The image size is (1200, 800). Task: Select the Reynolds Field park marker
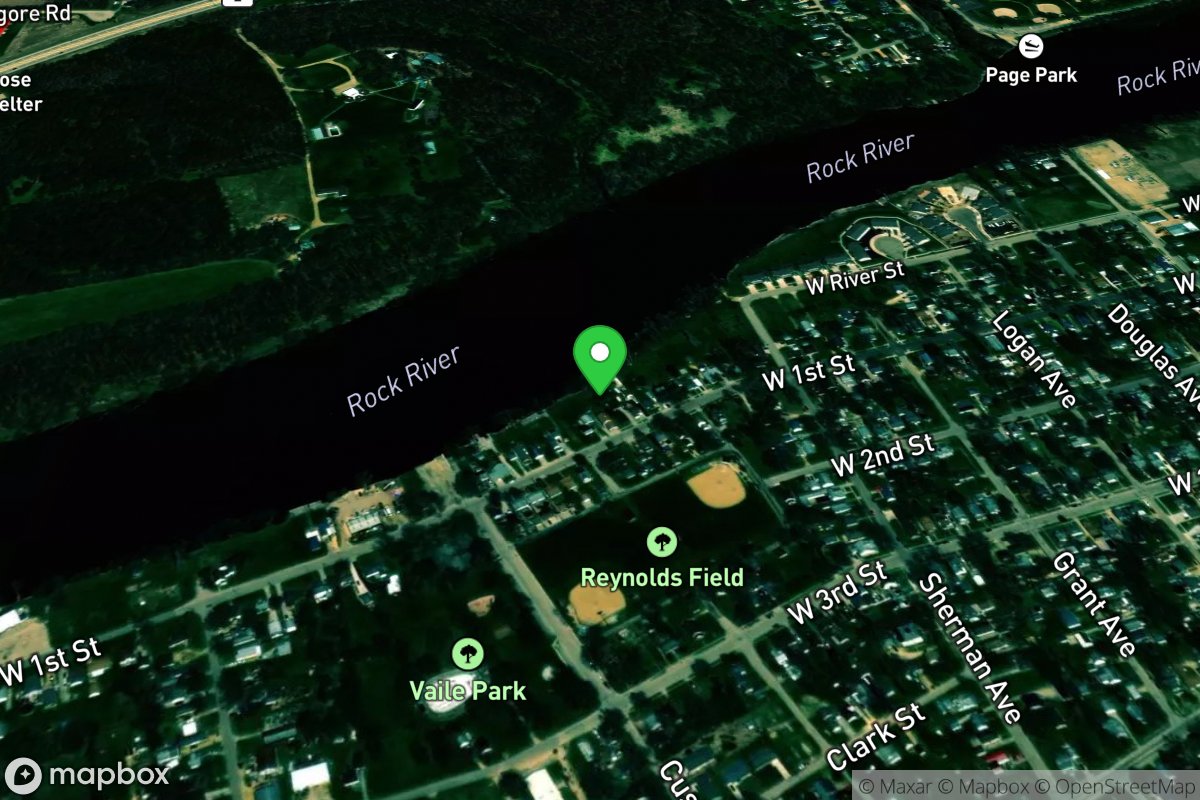pos(661,543)
